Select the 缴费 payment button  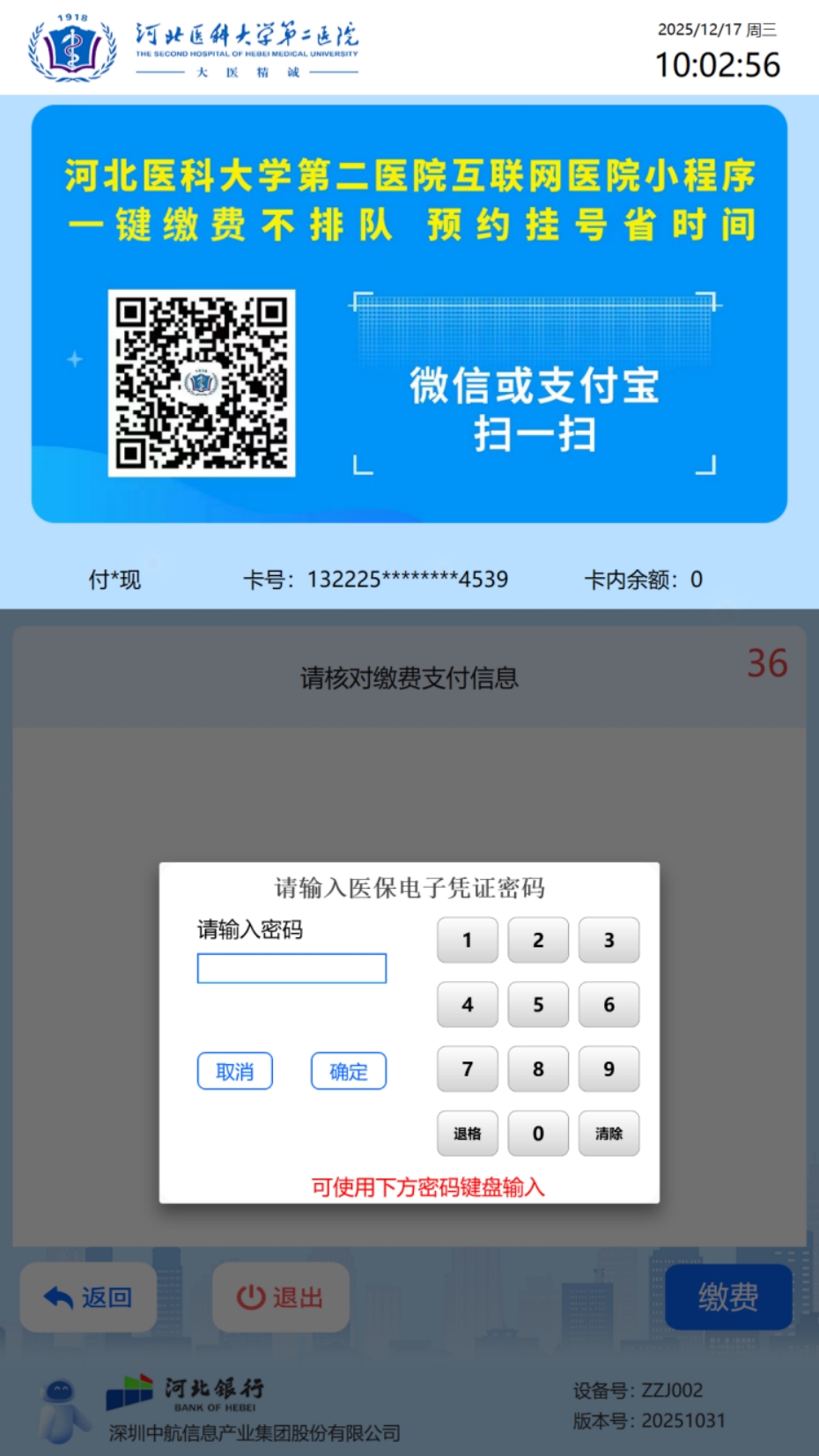(728, 1297)
